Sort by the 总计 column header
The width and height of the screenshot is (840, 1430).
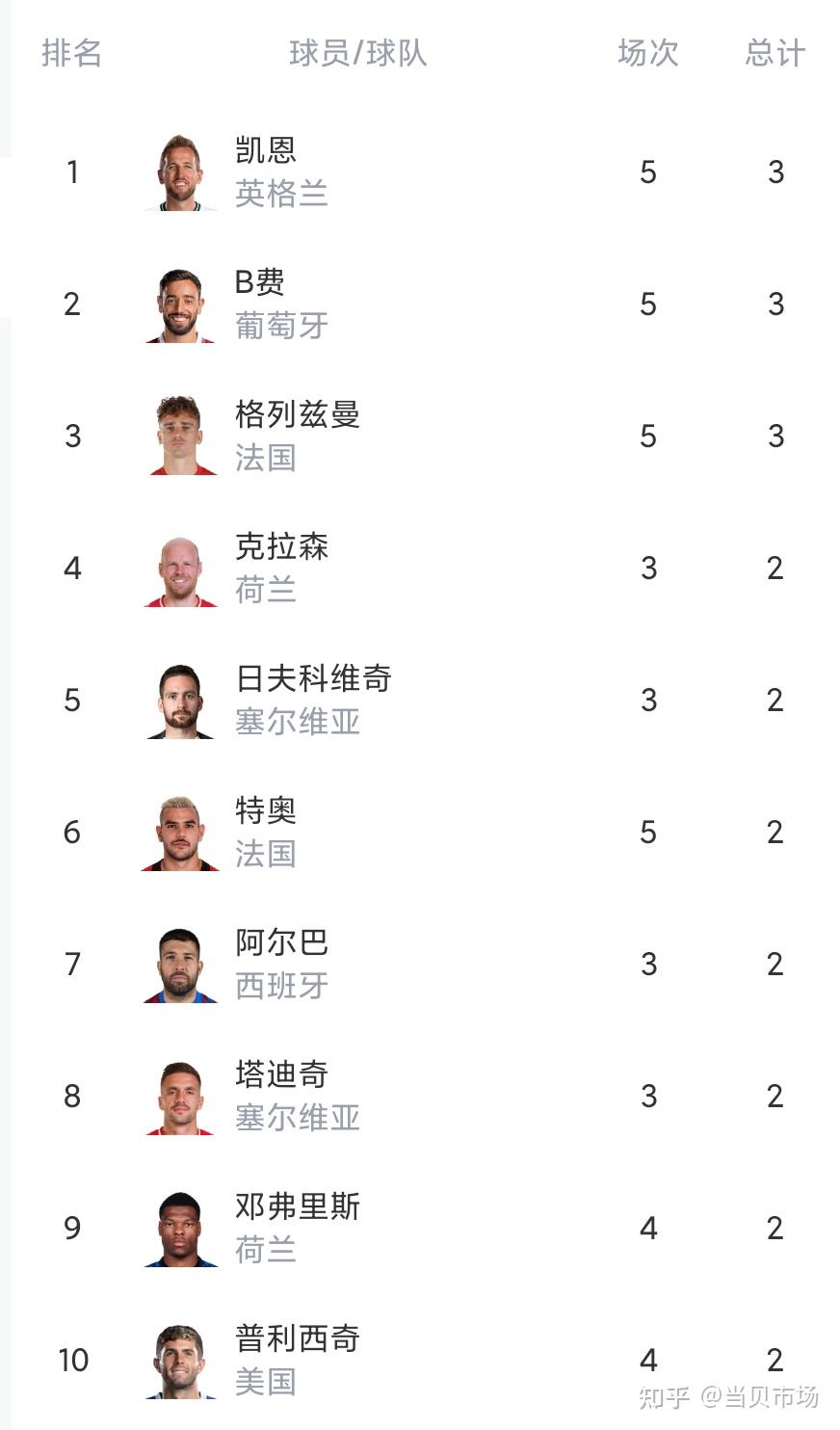[x=774, y=54]
